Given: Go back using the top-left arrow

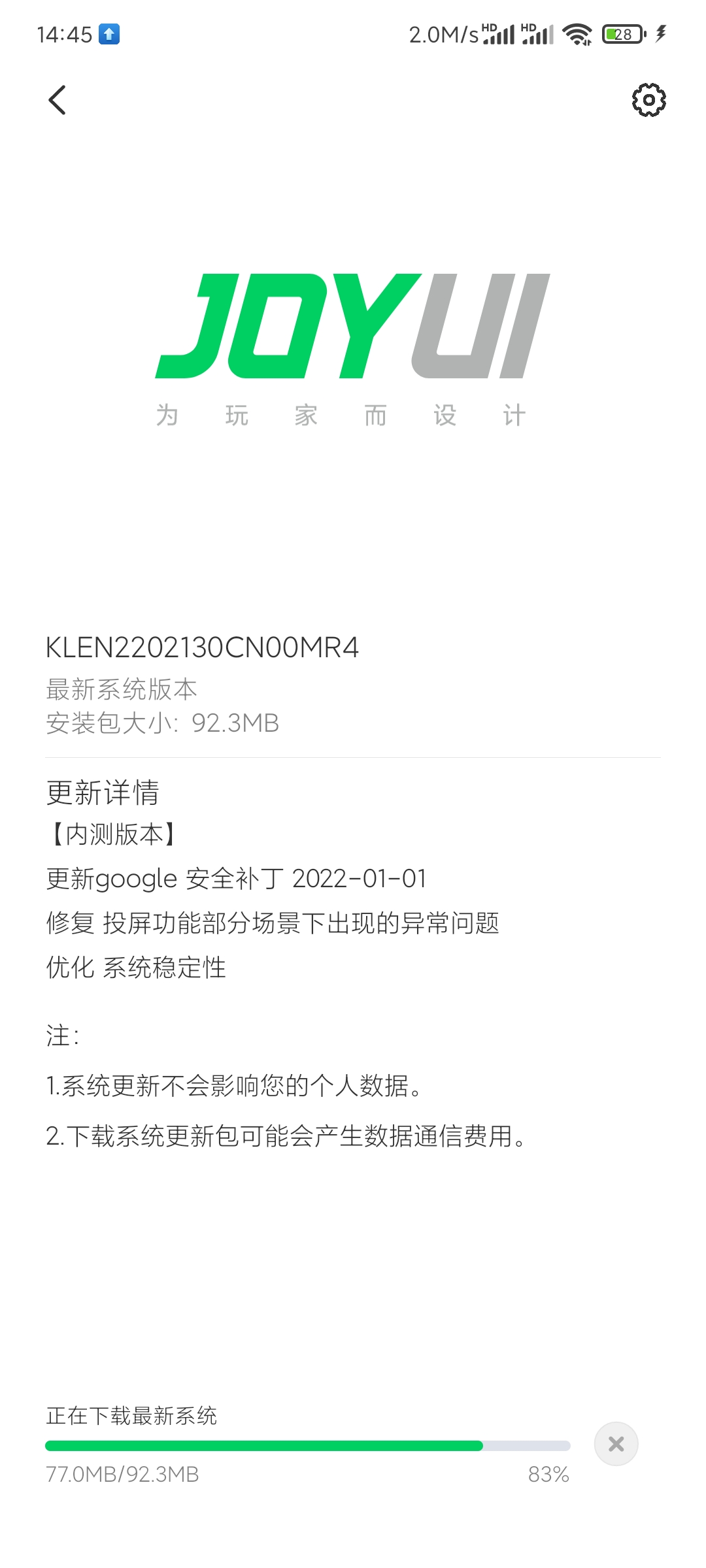Looking at the screenshot, I should 58,100.
